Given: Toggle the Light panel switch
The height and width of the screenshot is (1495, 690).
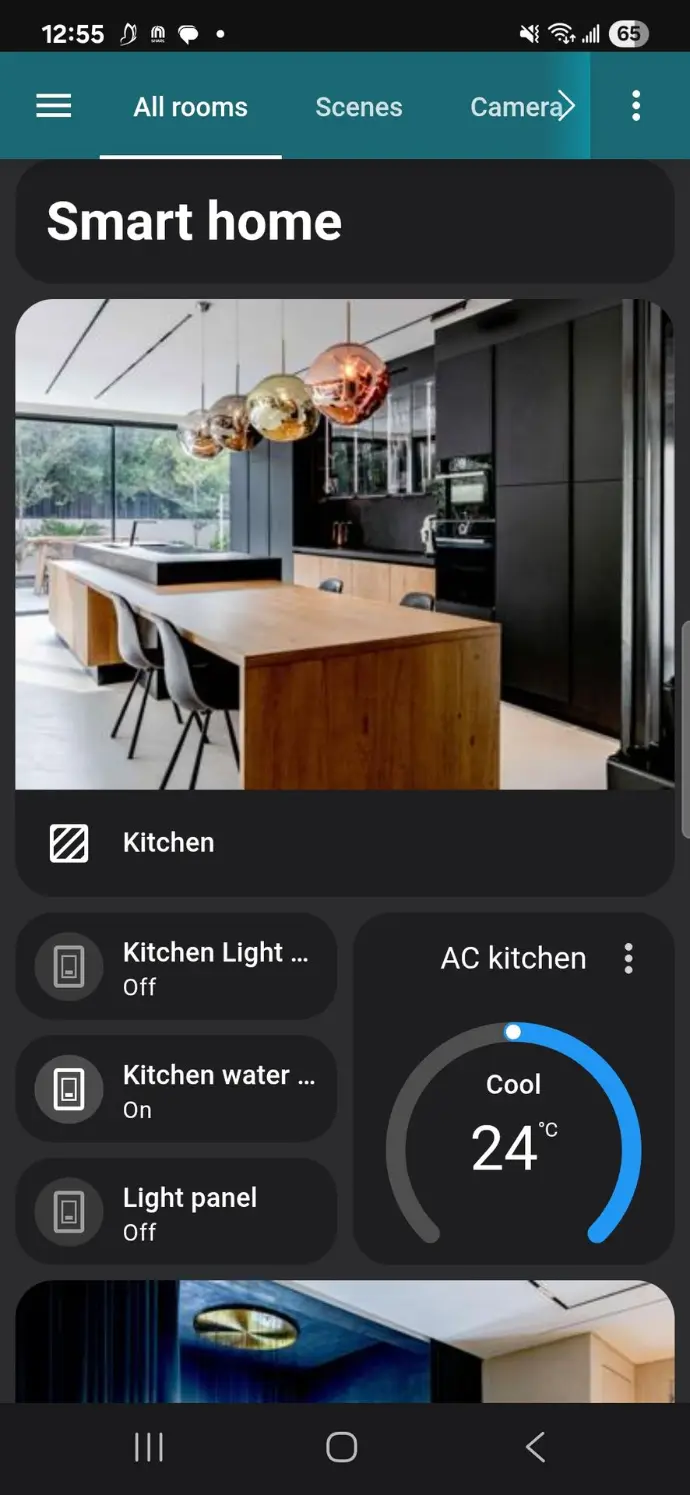Looking at the screenshot, I should coord(69,1212).
